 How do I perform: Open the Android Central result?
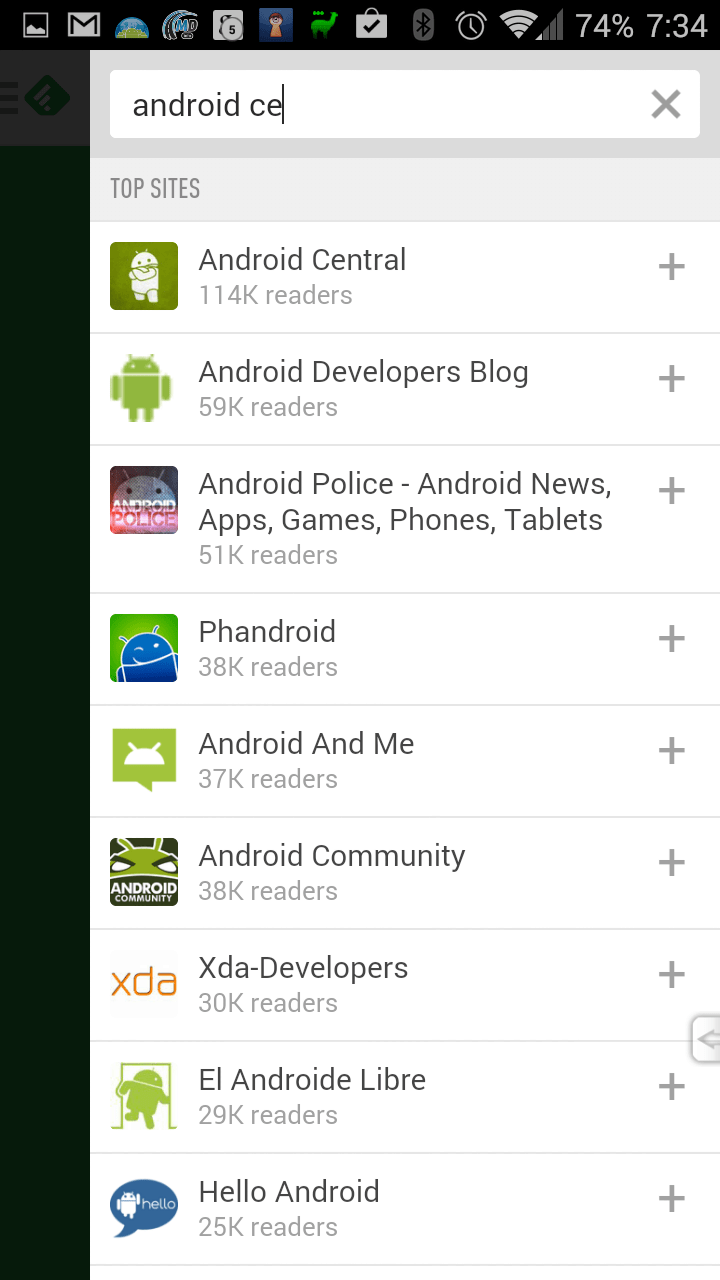pos(405,277)
